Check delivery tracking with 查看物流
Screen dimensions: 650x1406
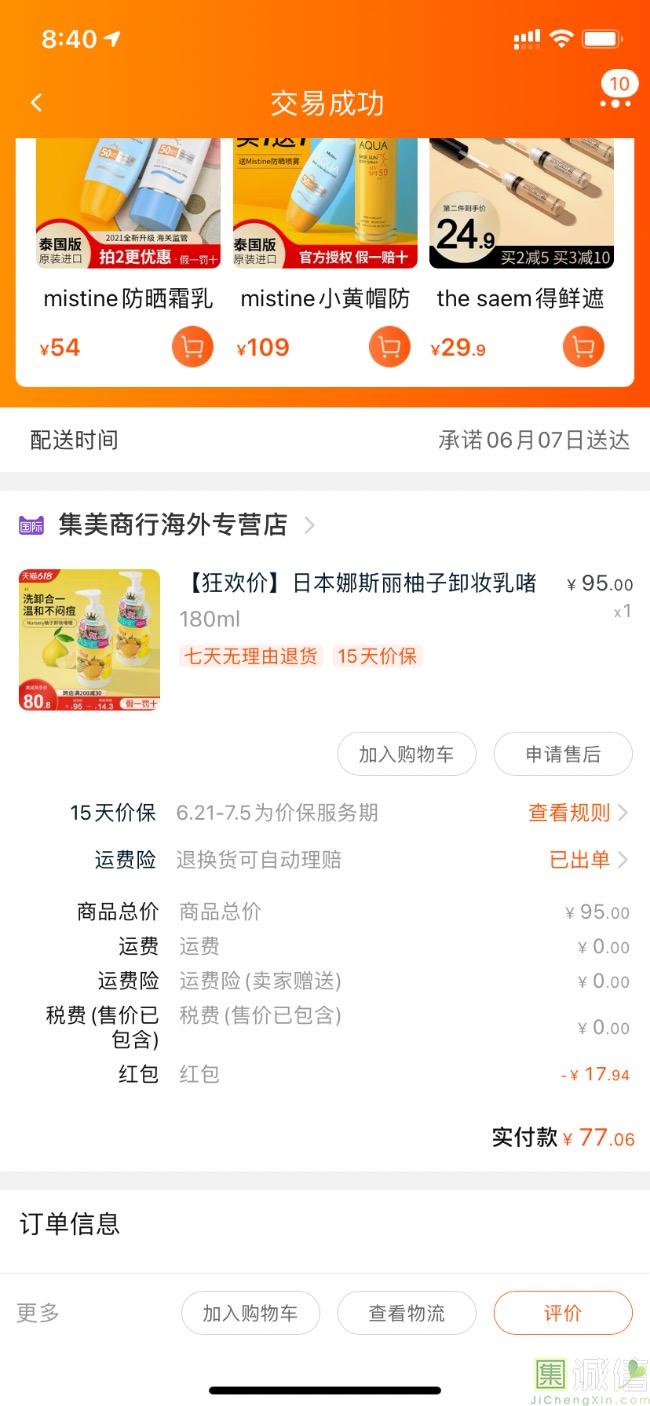click(406, 1313)
